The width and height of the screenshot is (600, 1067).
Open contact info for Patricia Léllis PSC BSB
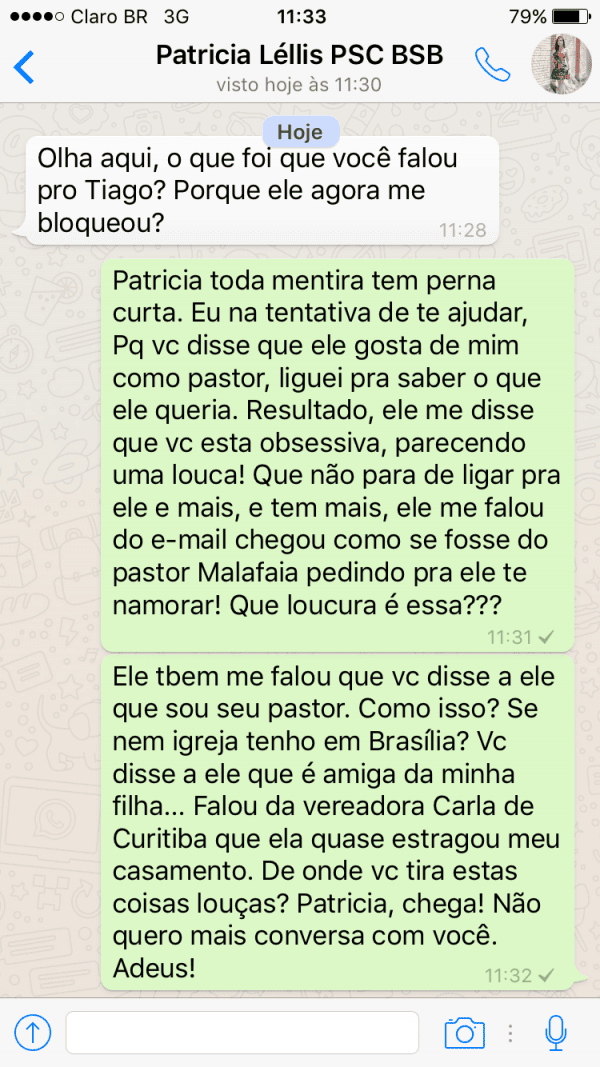pos(299,66)
